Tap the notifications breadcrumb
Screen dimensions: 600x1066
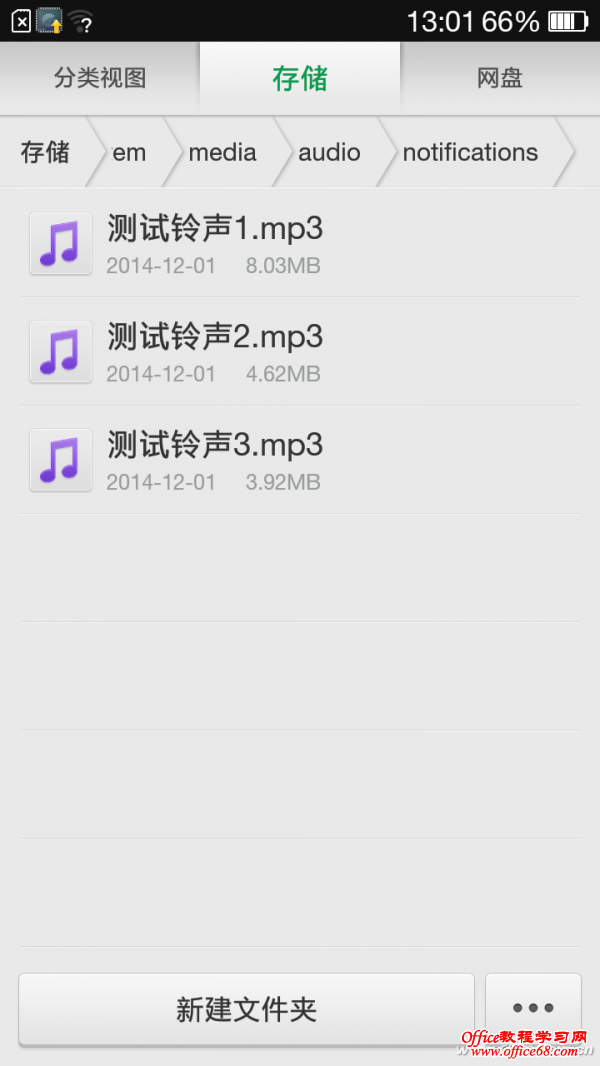[x=470, y=153]
